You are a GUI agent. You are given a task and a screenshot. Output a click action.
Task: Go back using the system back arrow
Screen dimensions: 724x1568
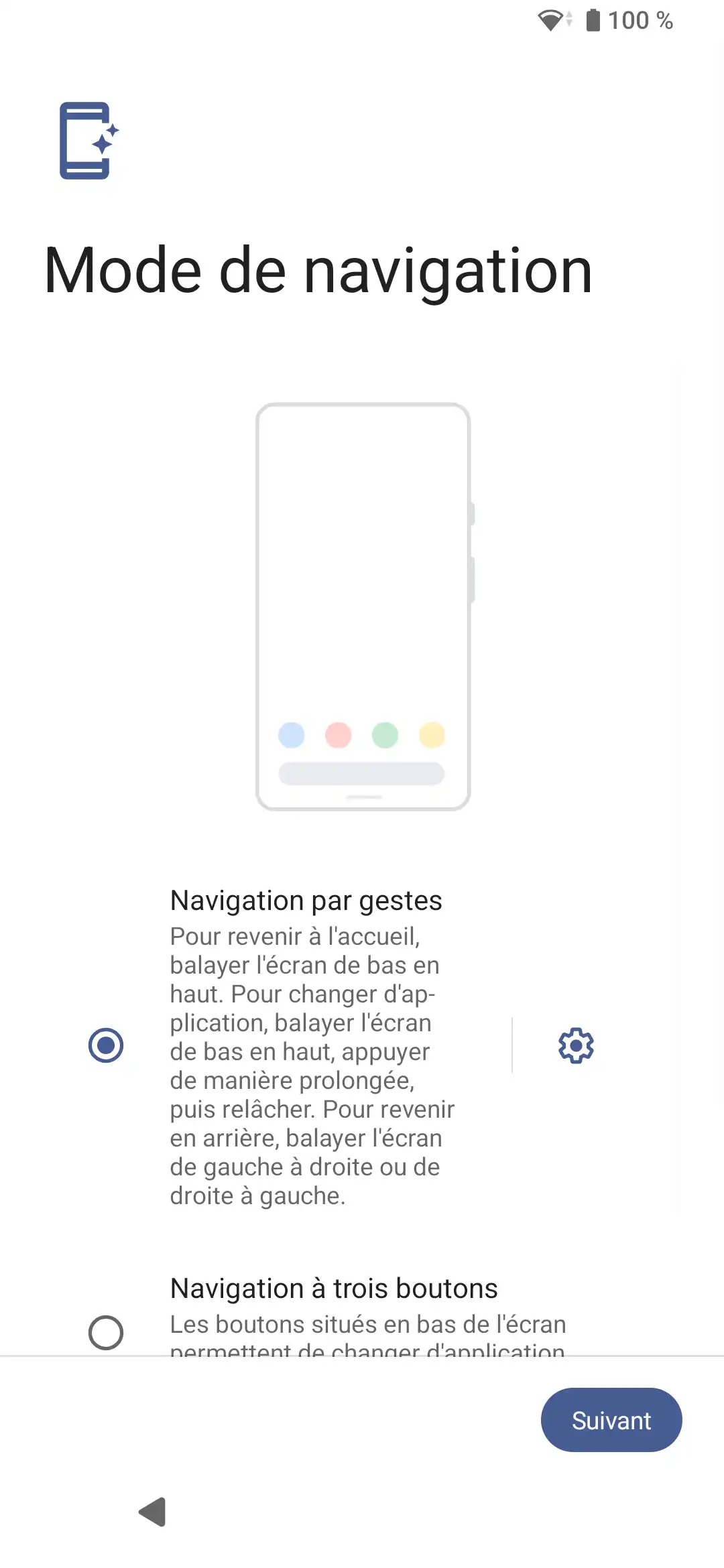(153, 1512)
